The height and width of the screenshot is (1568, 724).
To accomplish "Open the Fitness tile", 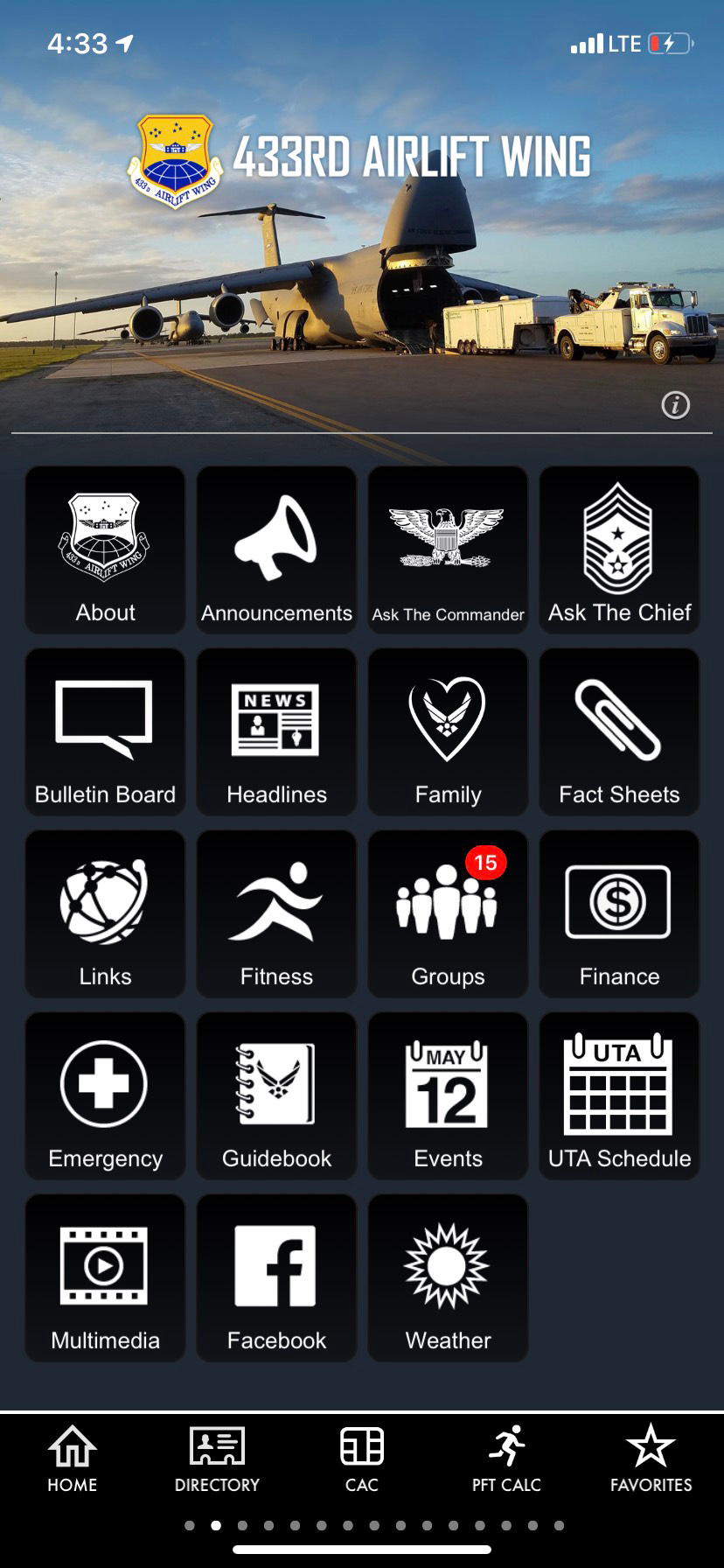I will pyautogui.click(x=276, y=914).
